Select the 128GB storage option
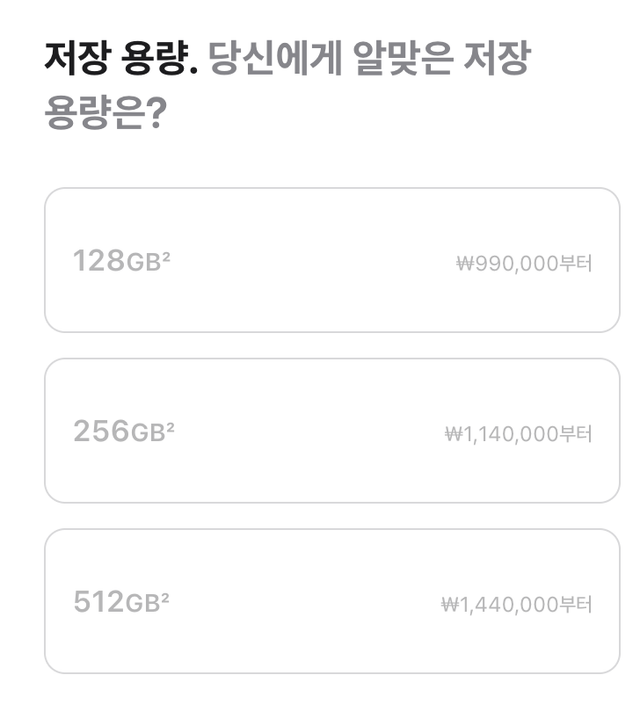The image size is (640, 703). click(332, 260)
